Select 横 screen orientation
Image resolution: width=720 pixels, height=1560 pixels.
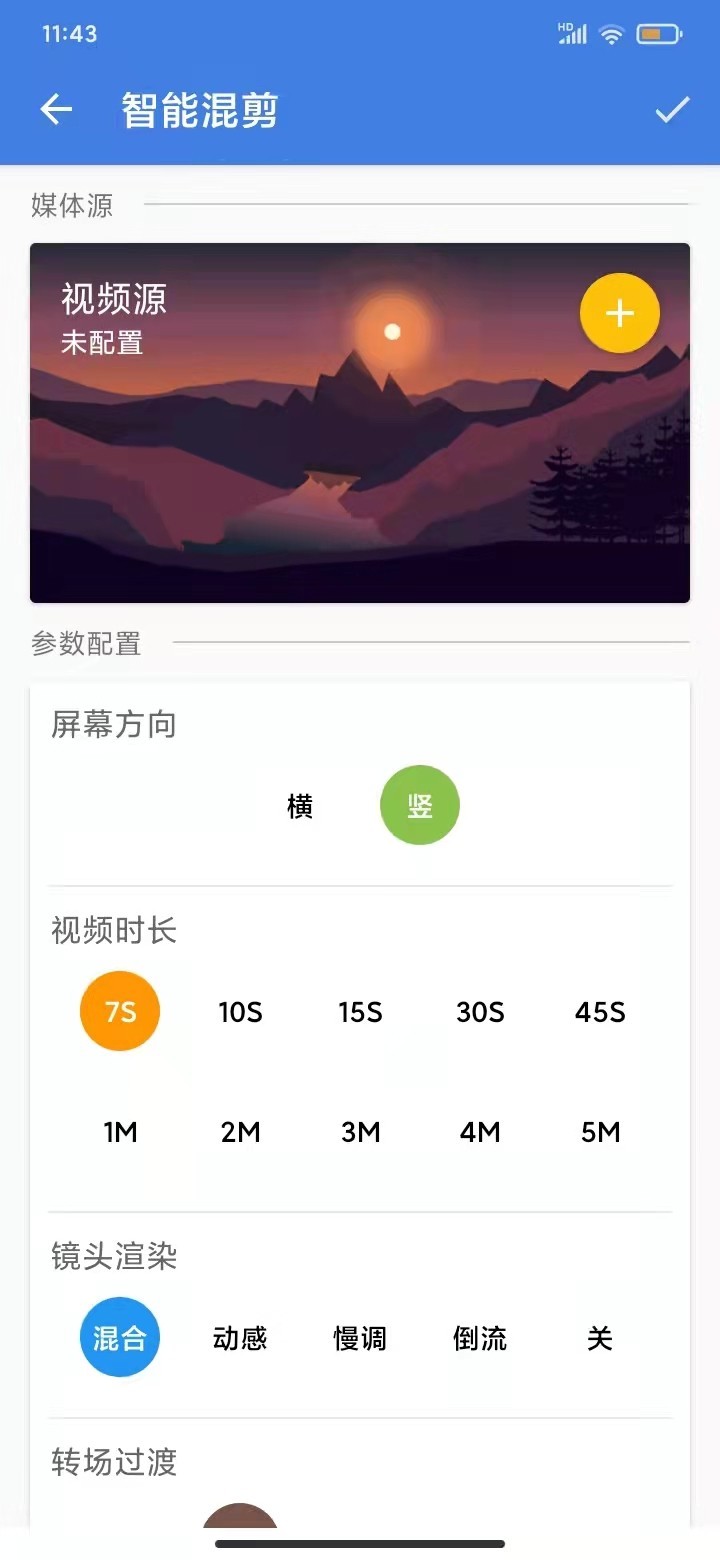300,806
